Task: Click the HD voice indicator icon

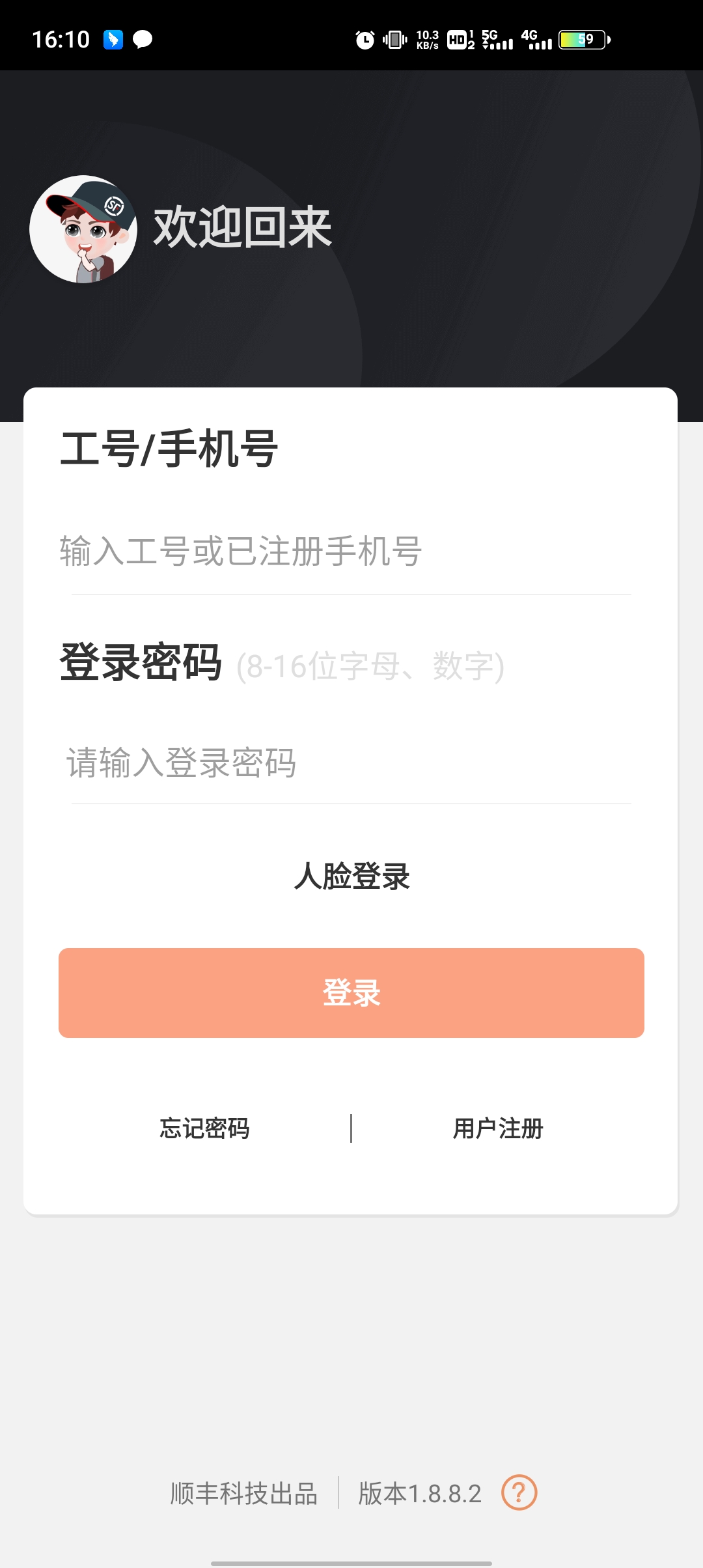Action: point(458,40)
